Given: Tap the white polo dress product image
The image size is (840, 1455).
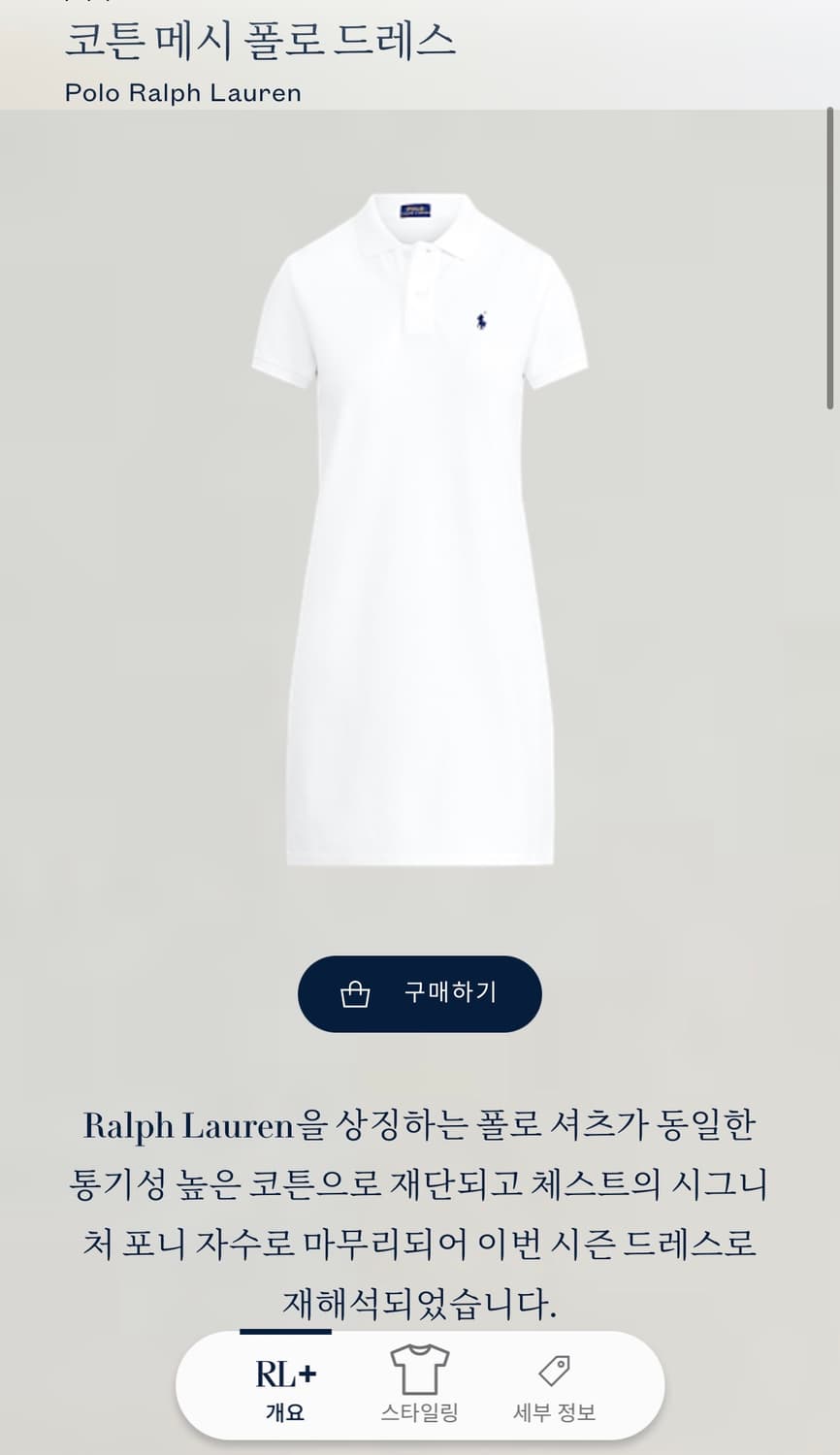Looking at the screenshot, I should 419,533.
